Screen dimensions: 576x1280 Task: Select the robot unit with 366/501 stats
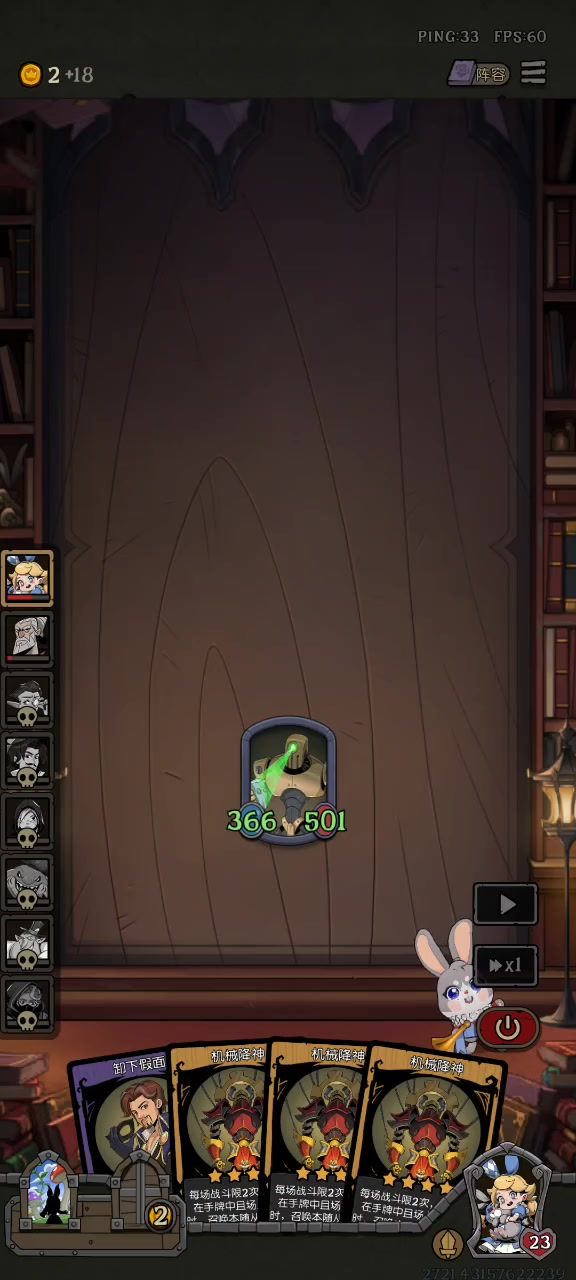pyautogui.click(x=288, y=779)
